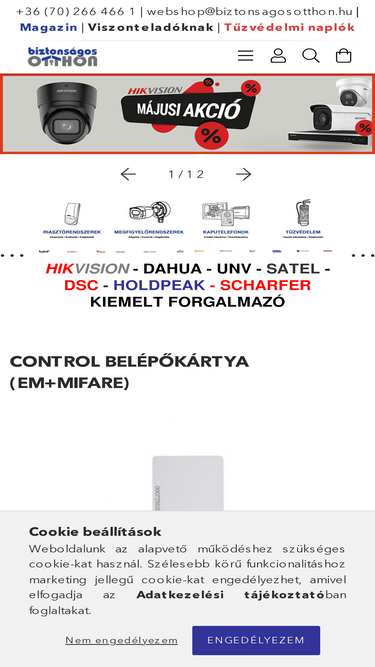Open the Tűzvédelmi naplók link
The image size is (375, 667).
pos(290,28)
